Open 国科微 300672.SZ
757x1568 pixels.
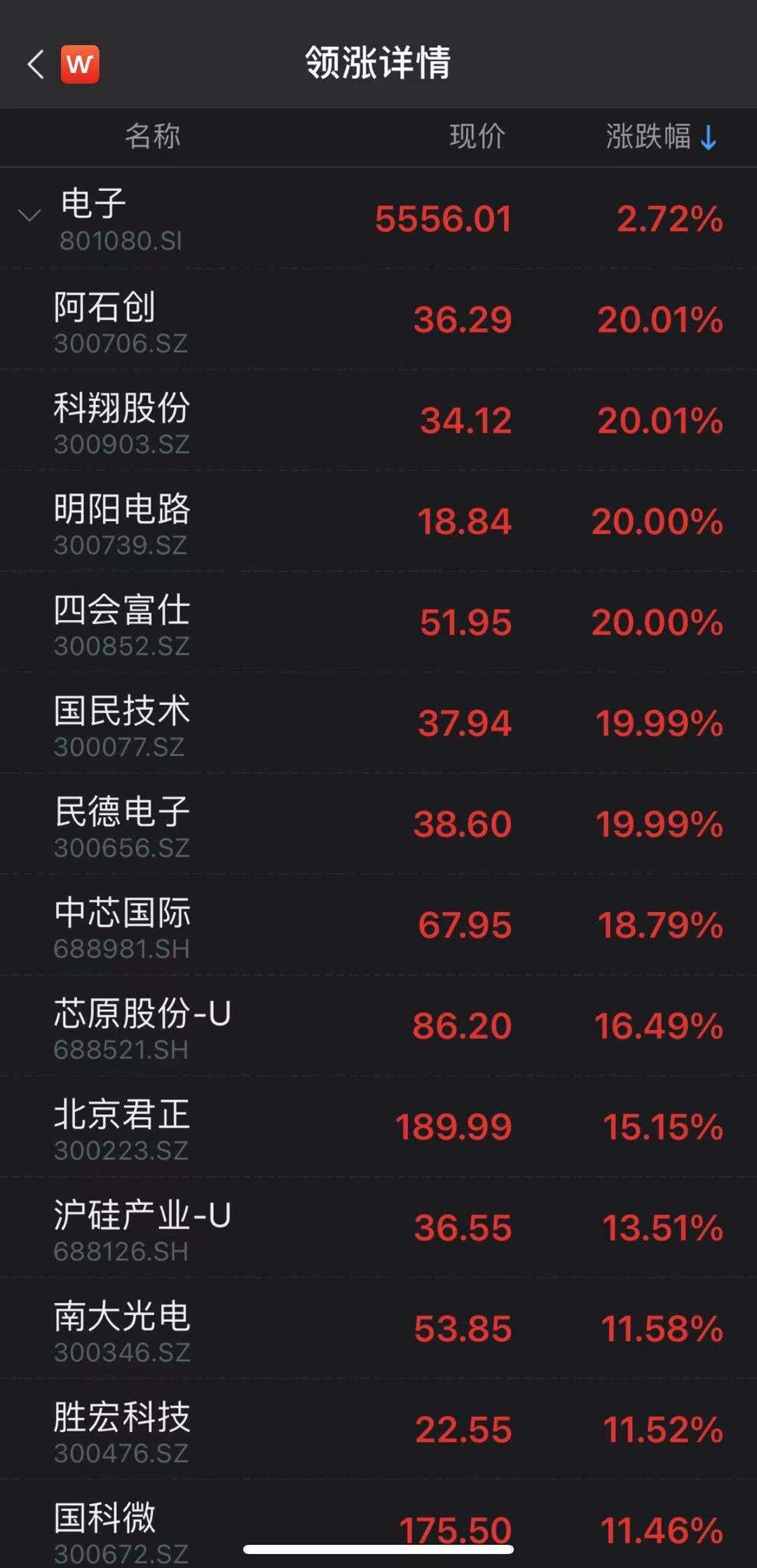coord(378,1525)
